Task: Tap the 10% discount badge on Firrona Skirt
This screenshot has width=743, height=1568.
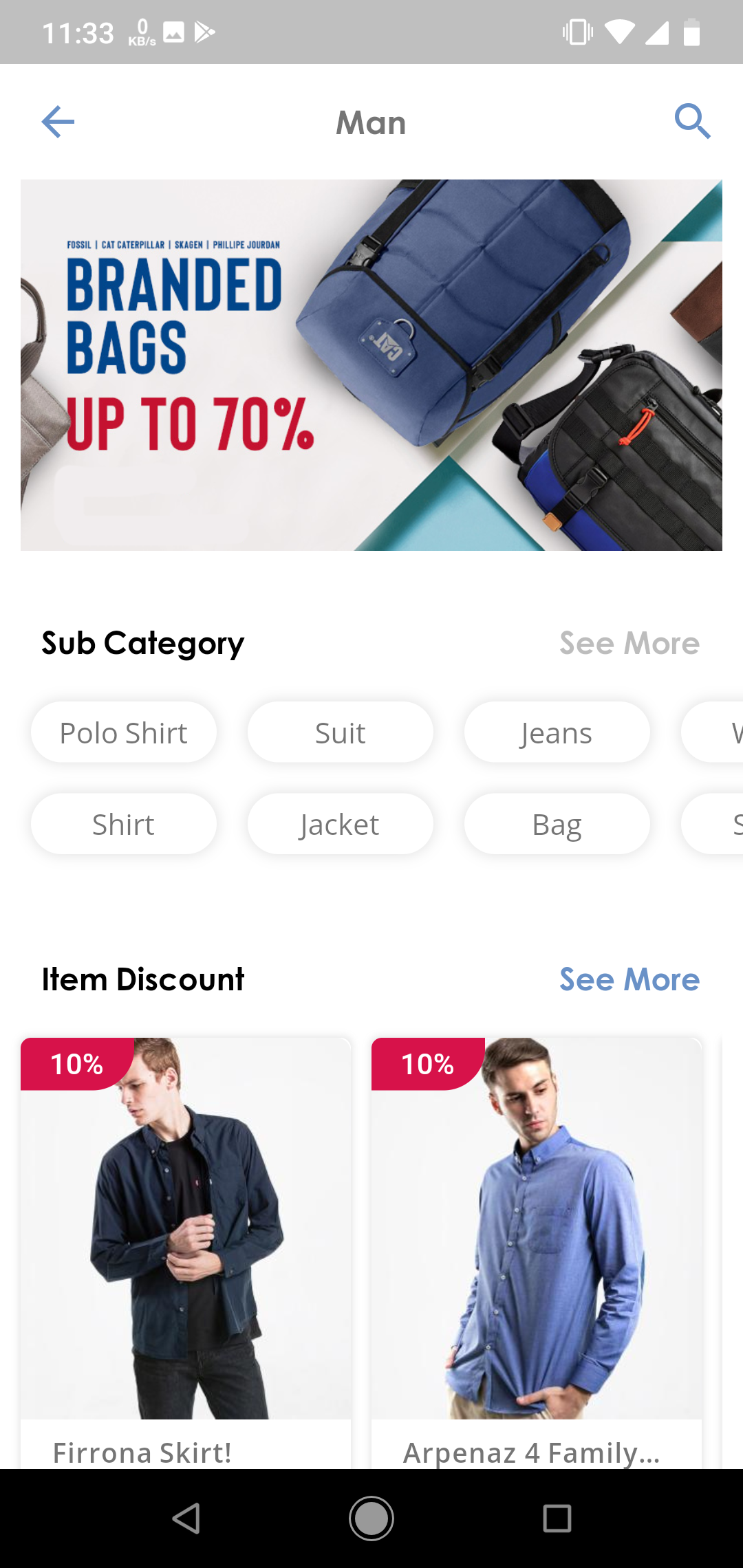Action: coord(74,1064)
